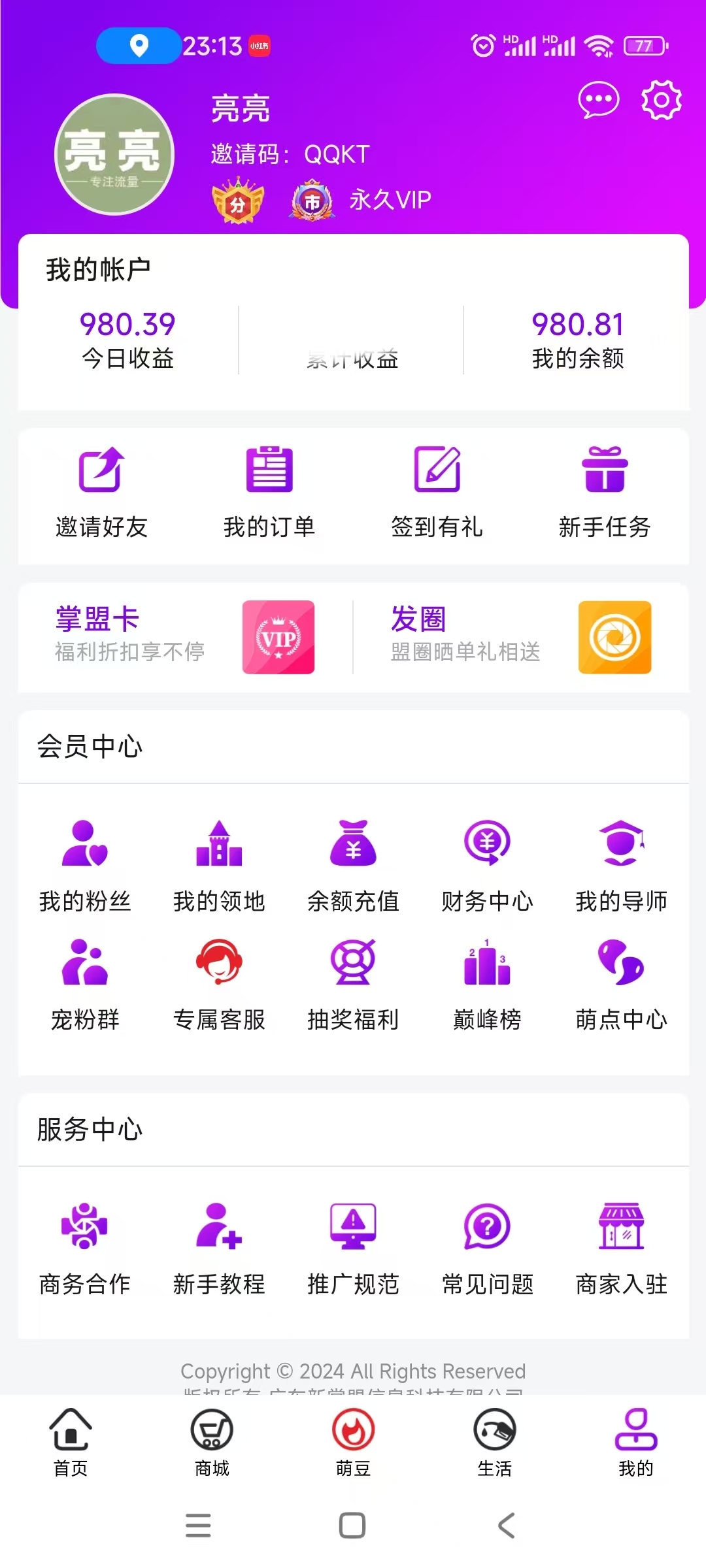Image resolution: width=706 pixels, height=1568 pixels.
Task: Open 我的粉丝 in member center
Action: click(85, 866)
